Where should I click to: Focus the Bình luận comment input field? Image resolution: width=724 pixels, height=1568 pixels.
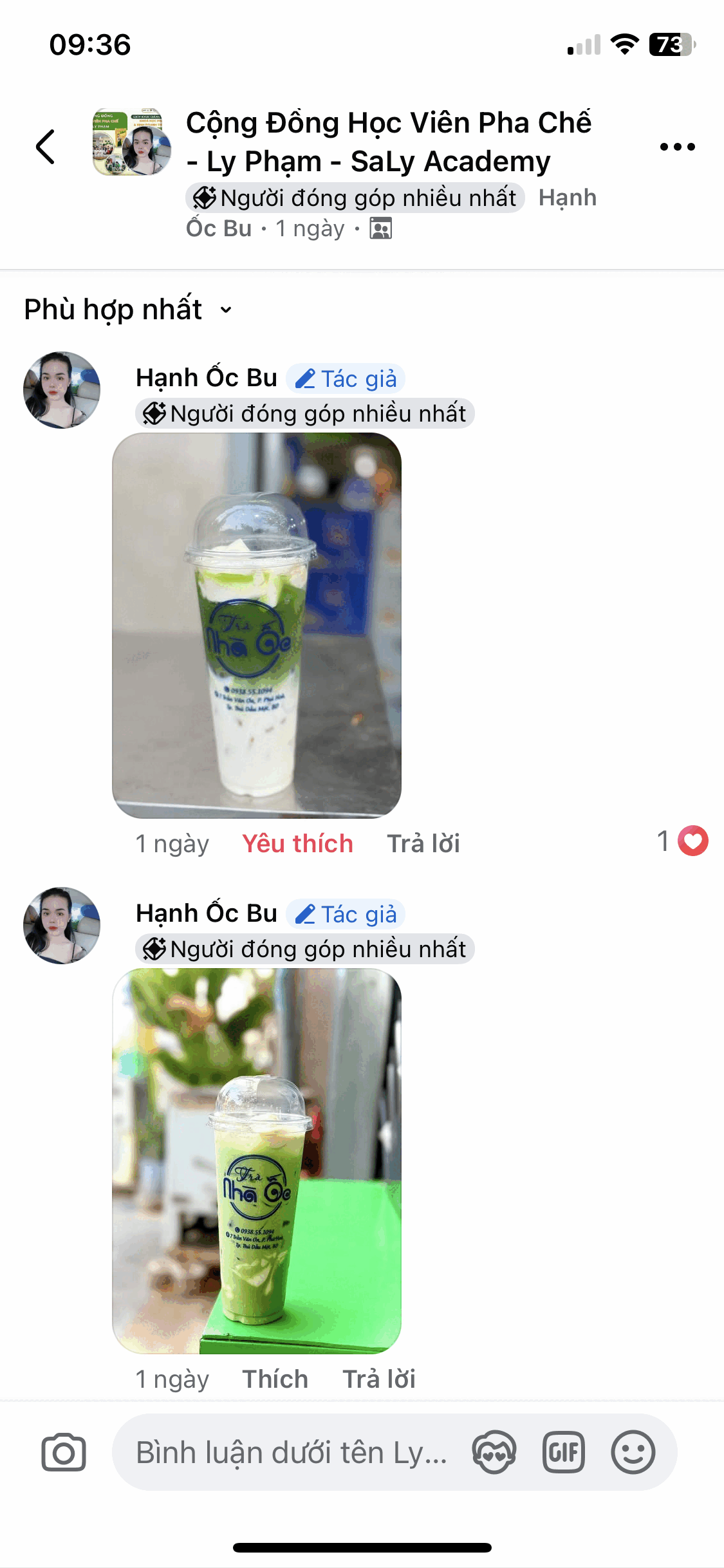[292, 1452]
